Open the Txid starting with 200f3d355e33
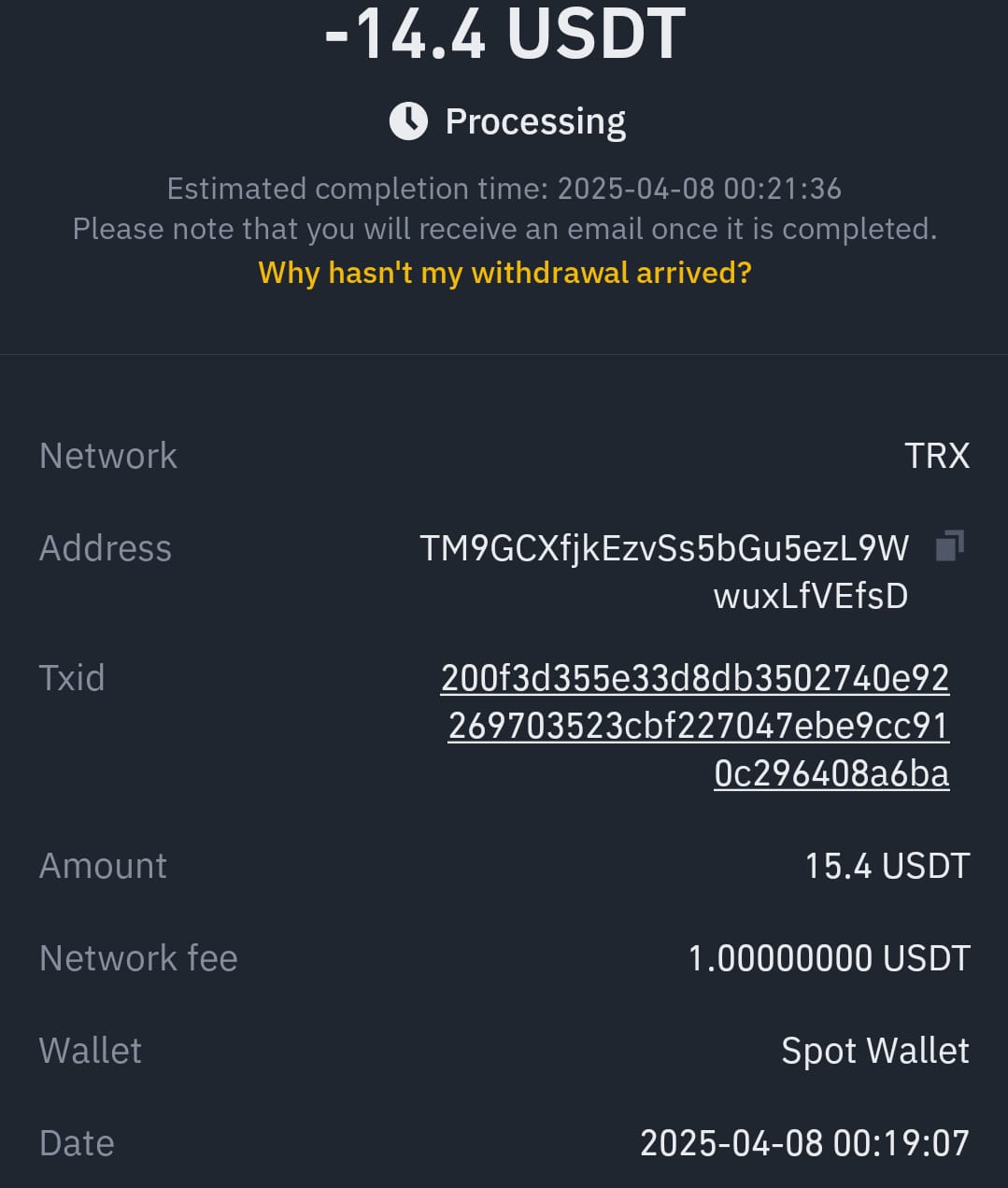This screenshot has height=1188, width=1008. [x=695, y=677]
